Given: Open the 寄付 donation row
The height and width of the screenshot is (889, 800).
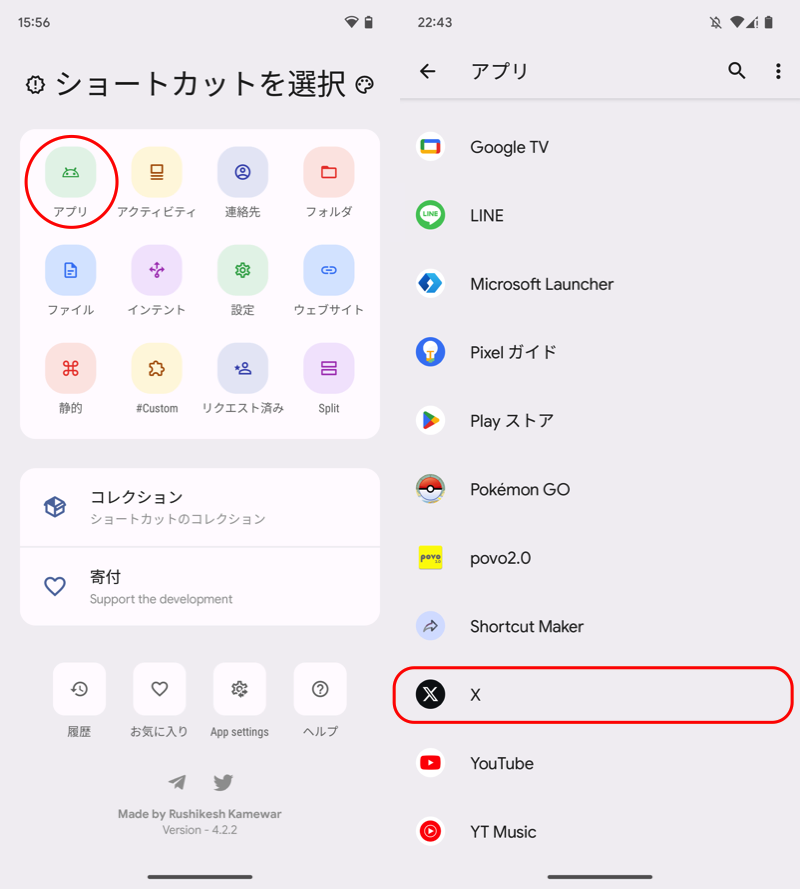Looking at the screenshot, I should point(200,587).
